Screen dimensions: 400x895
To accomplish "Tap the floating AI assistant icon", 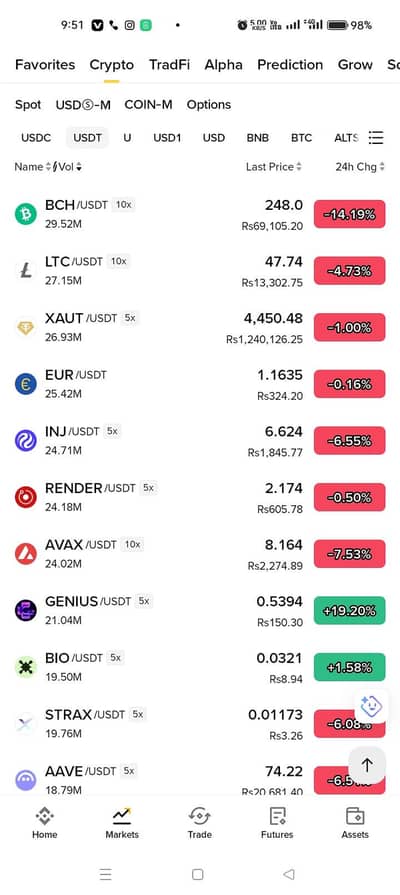I will click(x=371, y=707).
